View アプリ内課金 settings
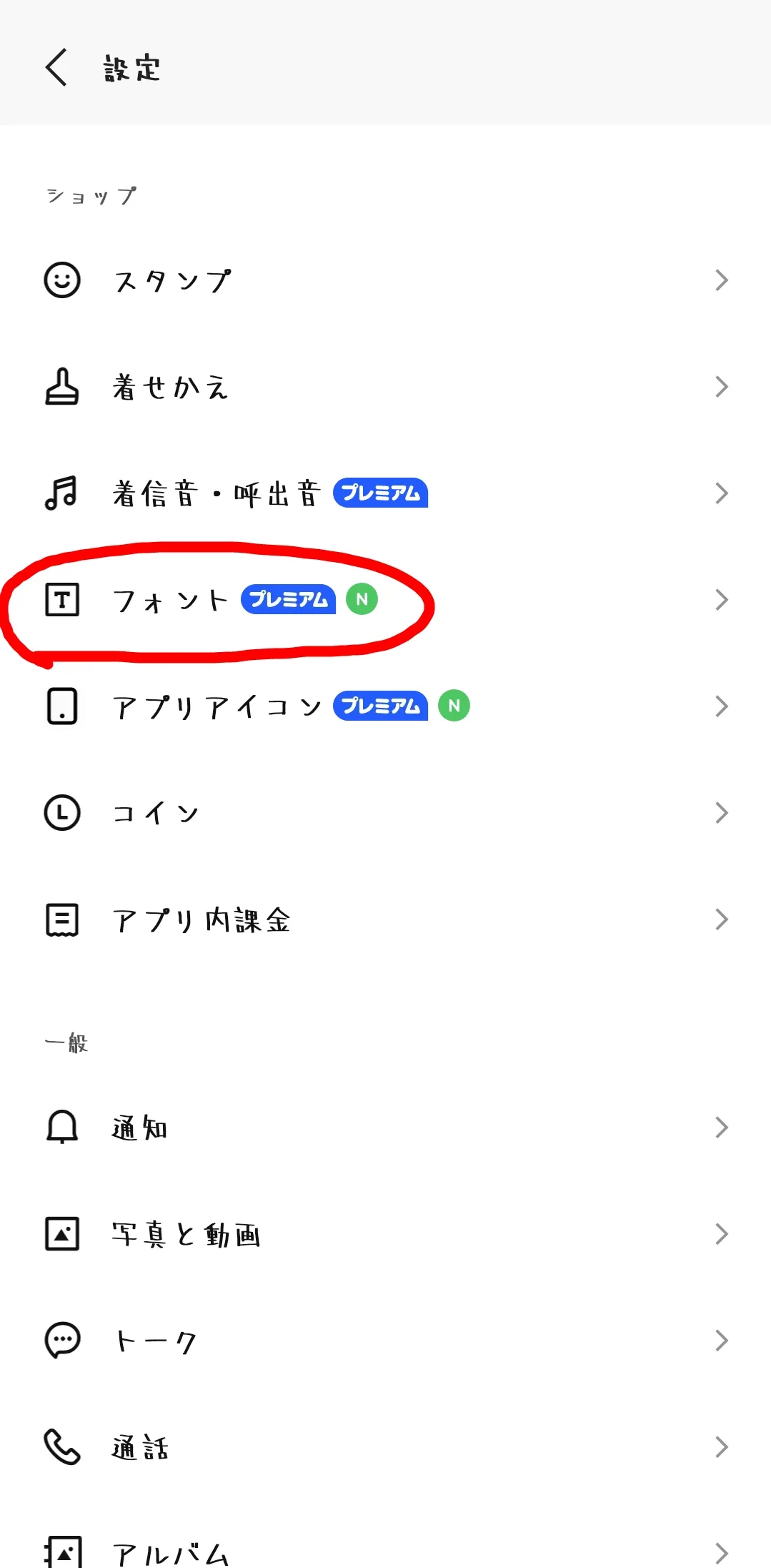 (x=386, y=919)
